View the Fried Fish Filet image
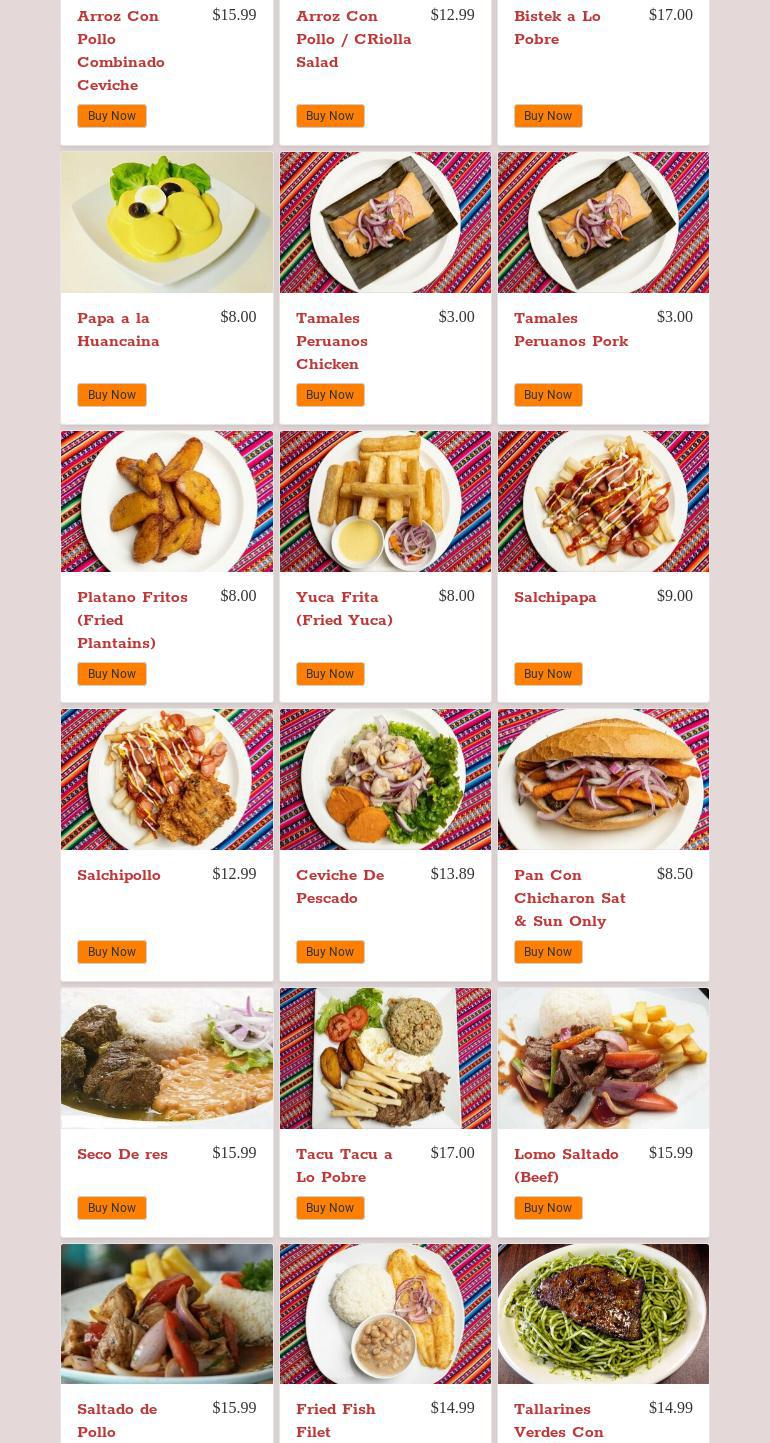 pyautogui.click(x=385, y=1314)
